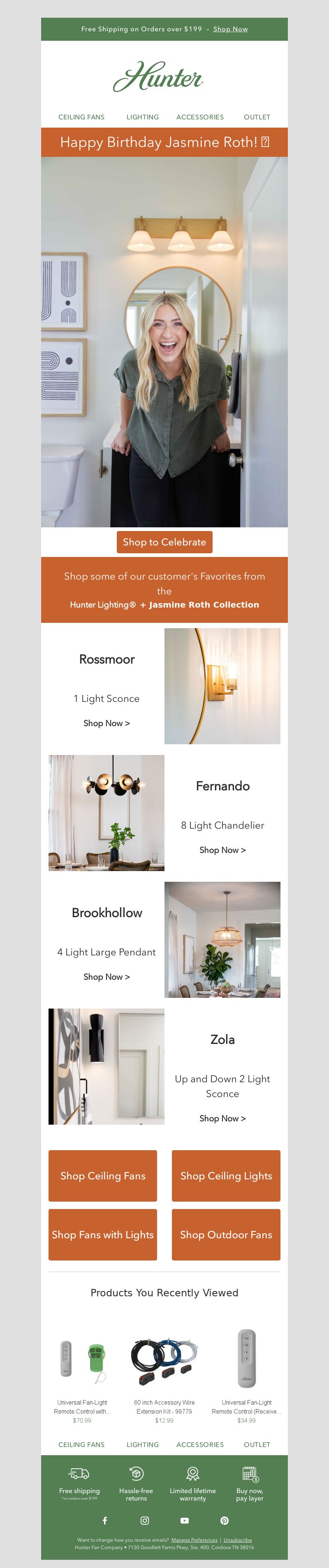329x1568 pixels.
Task: Open Hunter's Instagram page
Action: pyautogui.click(x=145, y=1521)
